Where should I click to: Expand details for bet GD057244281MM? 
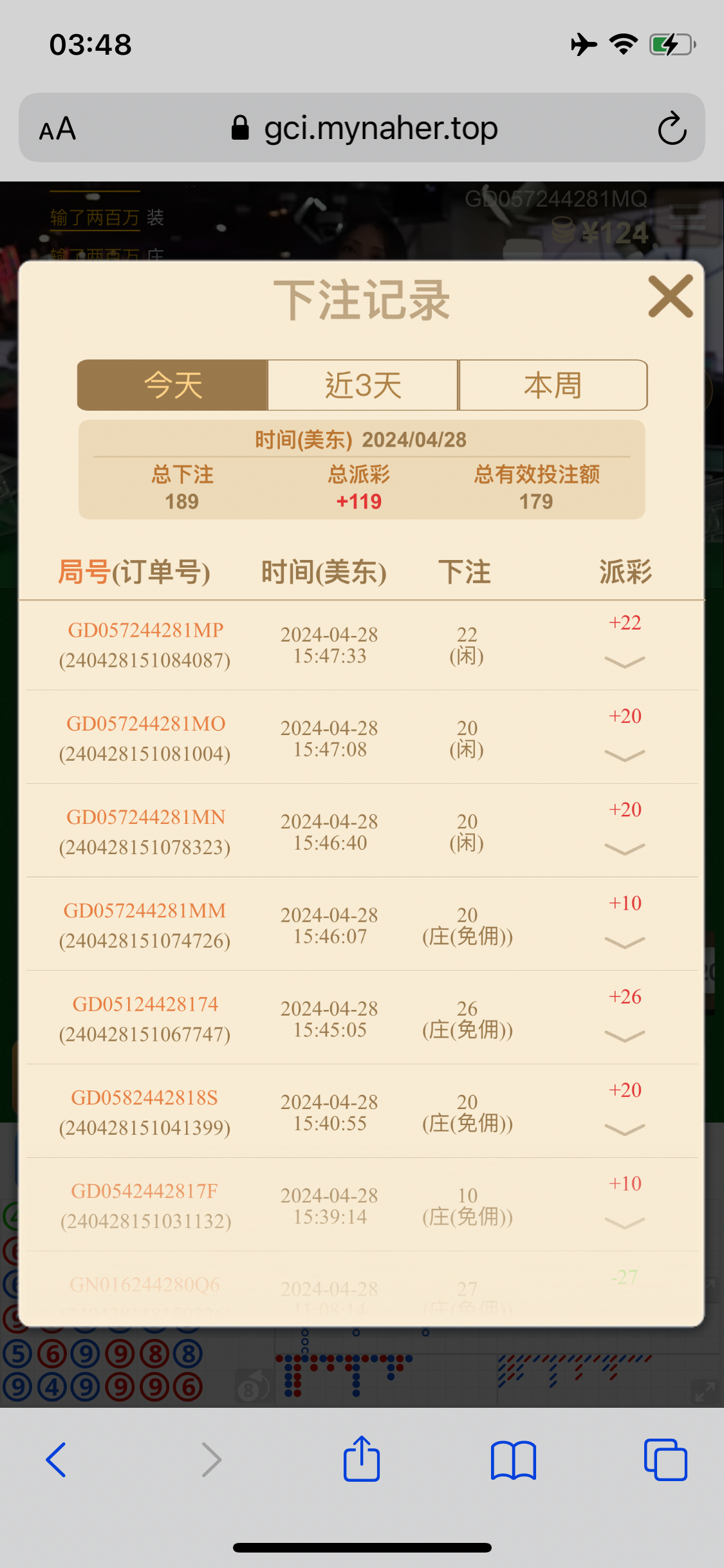624,942
